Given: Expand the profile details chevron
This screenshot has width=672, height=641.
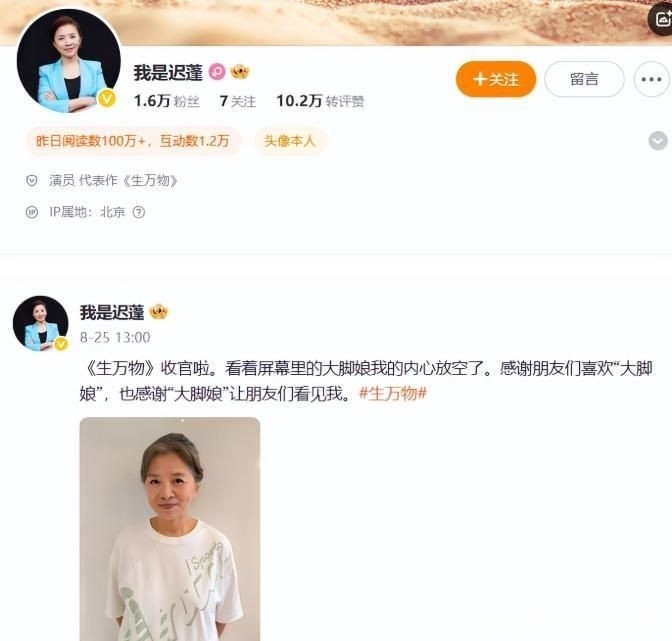Looking at the screenshot, I should 657,141.
